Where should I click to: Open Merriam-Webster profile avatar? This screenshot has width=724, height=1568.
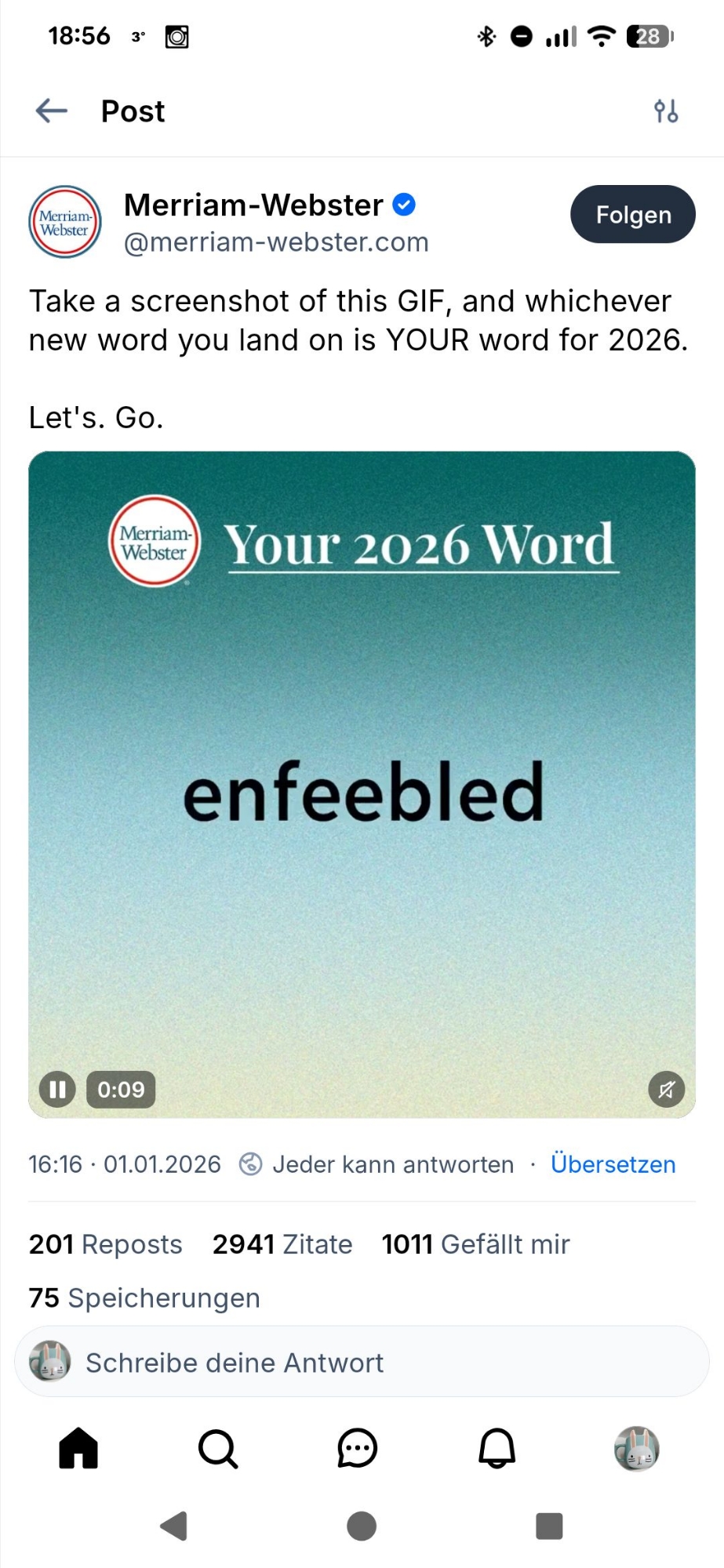pos(65,222)
